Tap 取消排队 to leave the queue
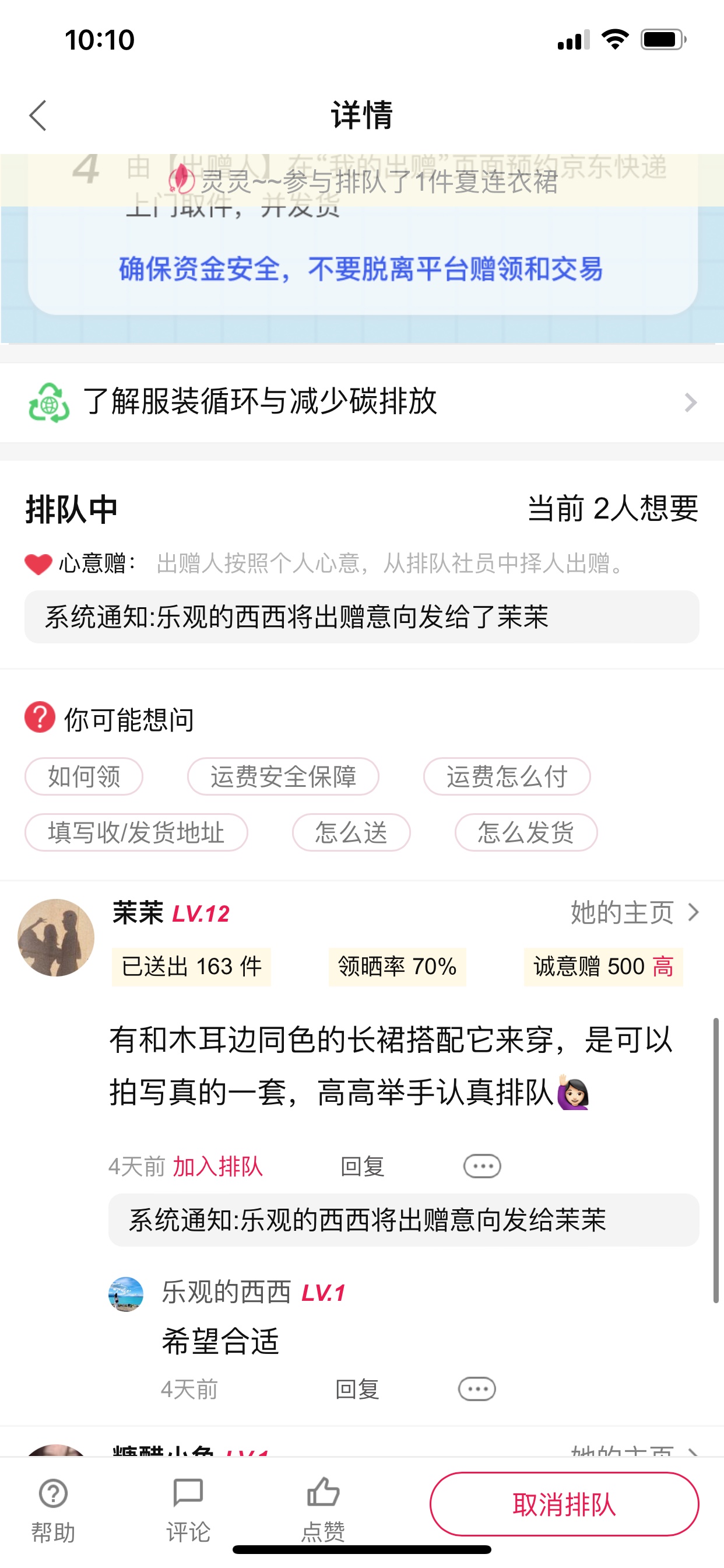This screenshot has height=1568, width=724. click(564, 1504)
